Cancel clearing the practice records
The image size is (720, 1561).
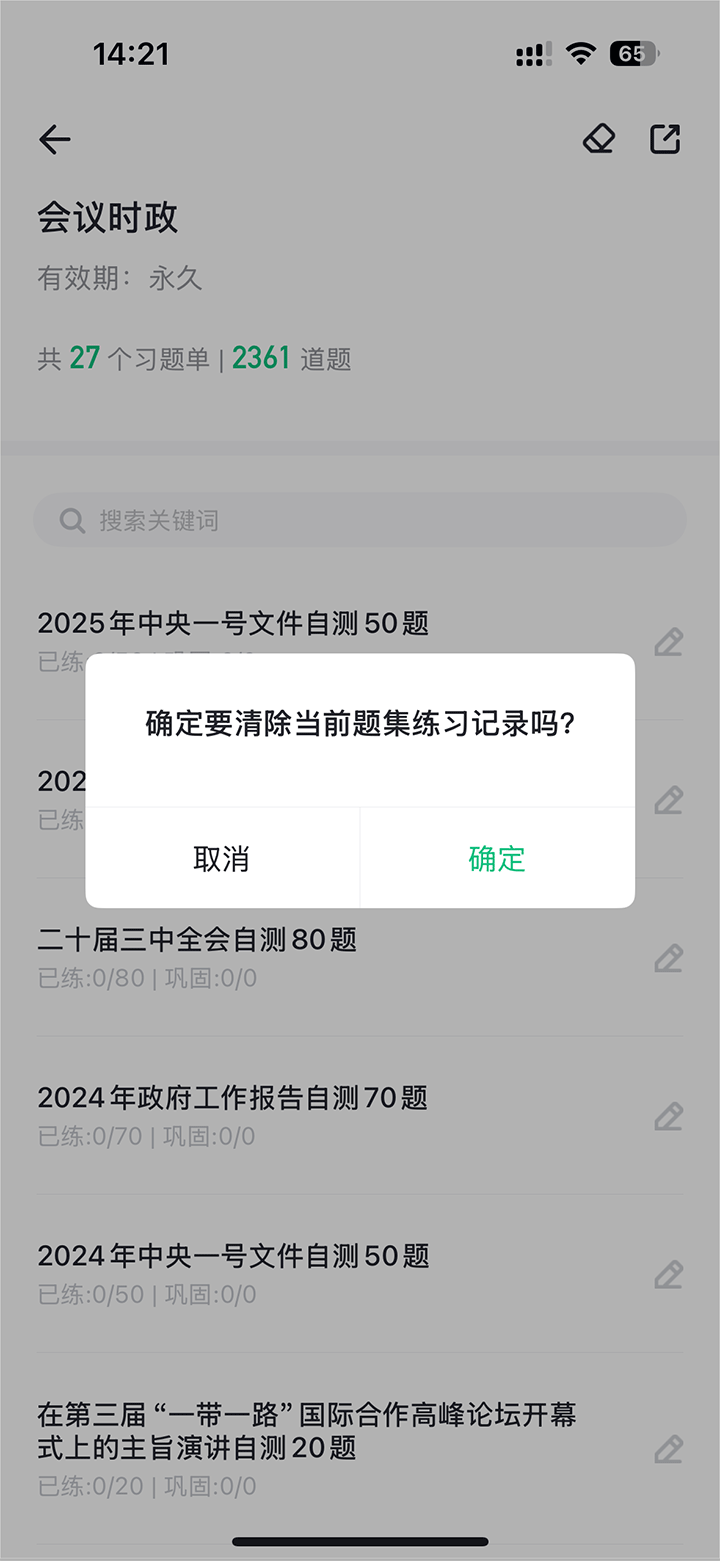click(x=222, y=858)
